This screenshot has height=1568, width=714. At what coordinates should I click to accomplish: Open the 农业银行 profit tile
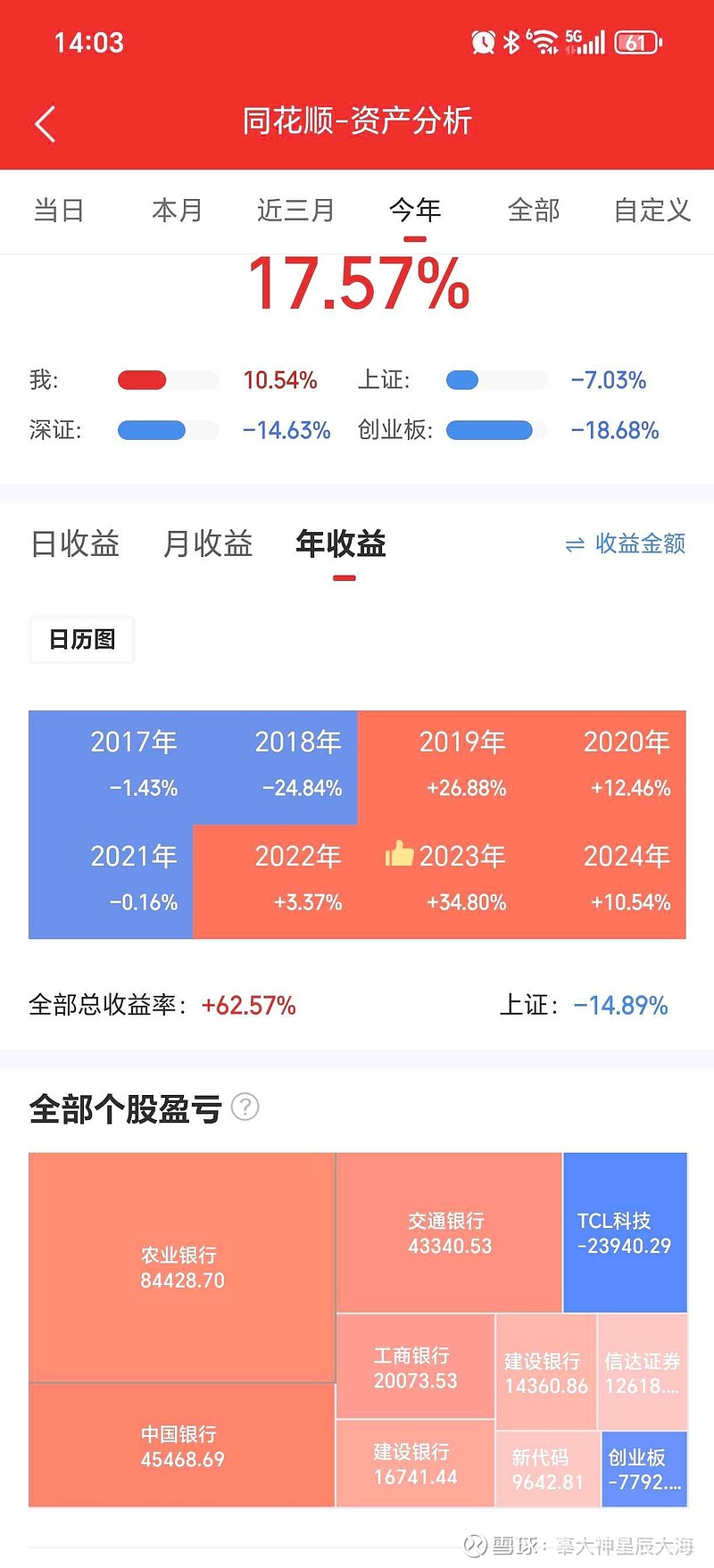point(182,1267)
